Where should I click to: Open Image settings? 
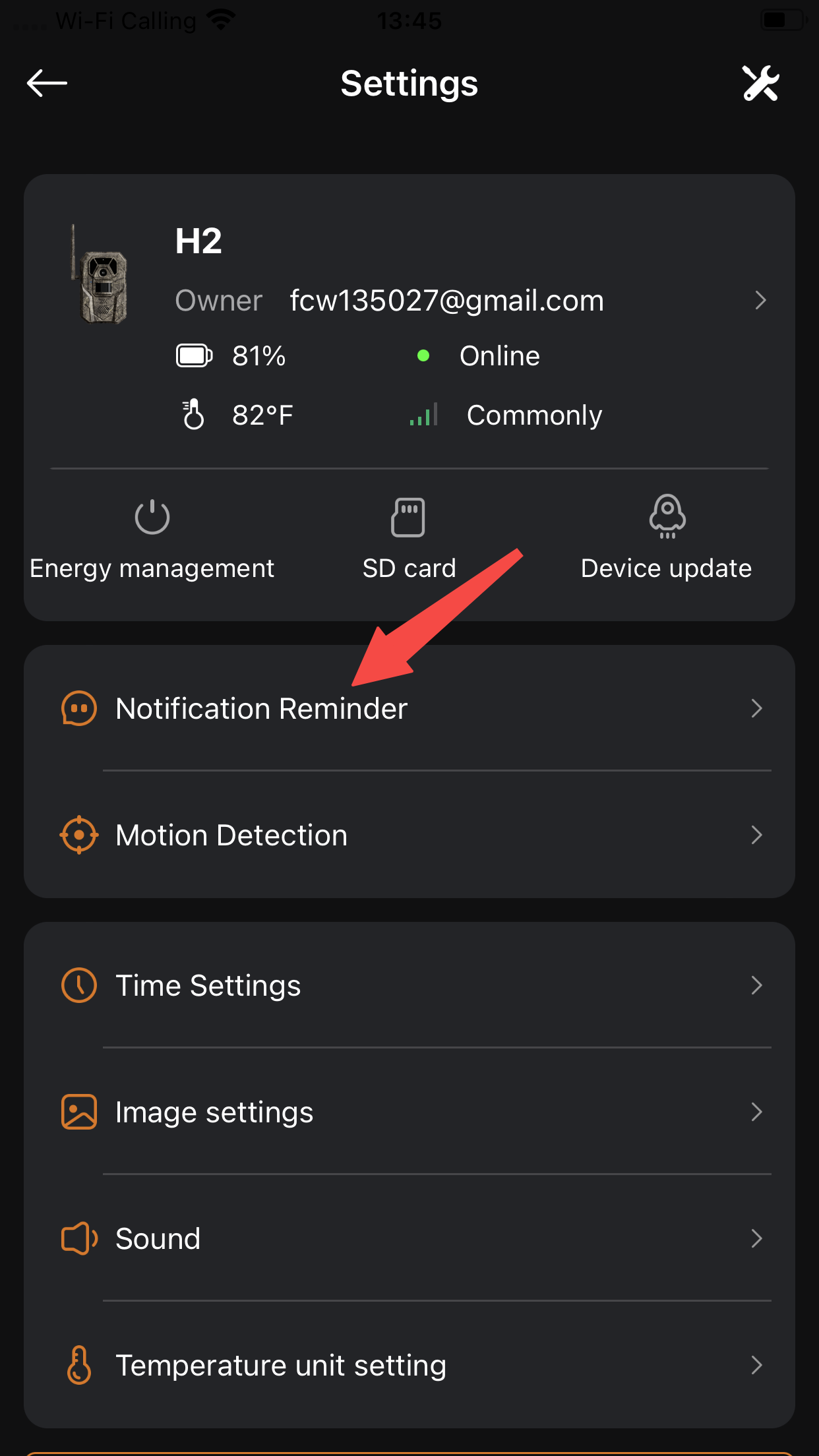409,1112
